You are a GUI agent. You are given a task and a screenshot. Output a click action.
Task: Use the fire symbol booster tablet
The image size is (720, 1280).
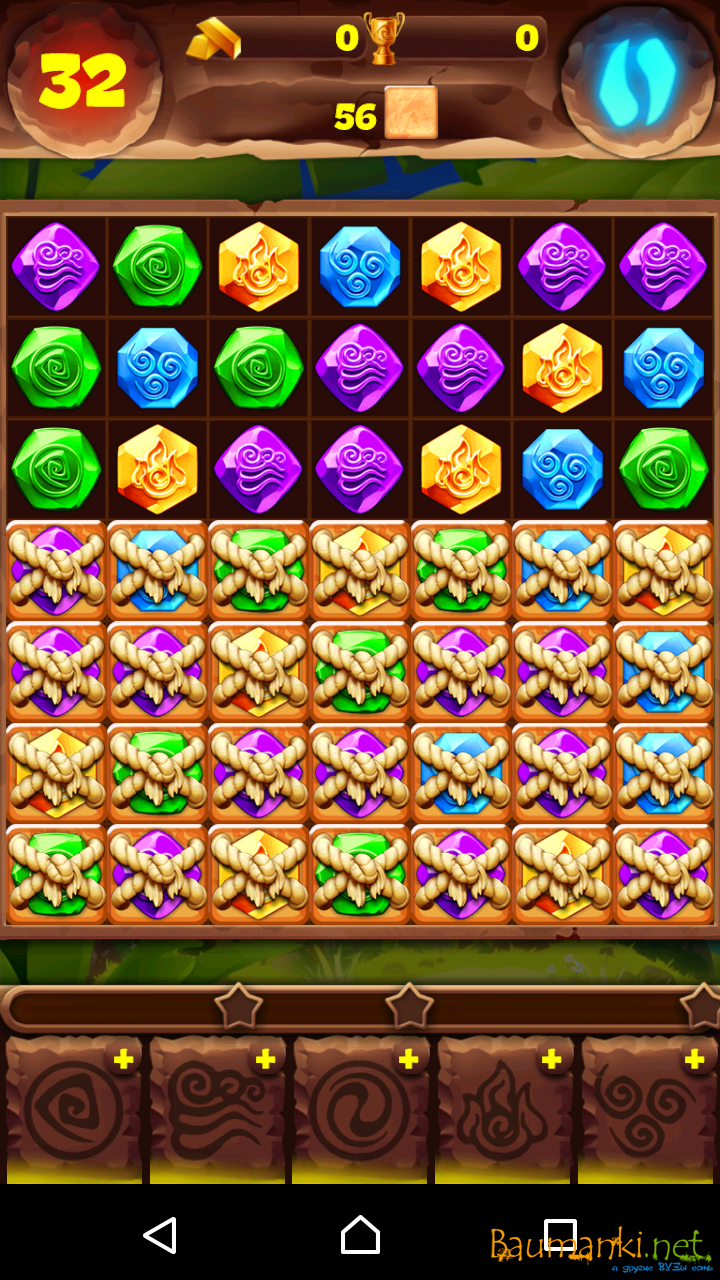tap(503, 1110)
